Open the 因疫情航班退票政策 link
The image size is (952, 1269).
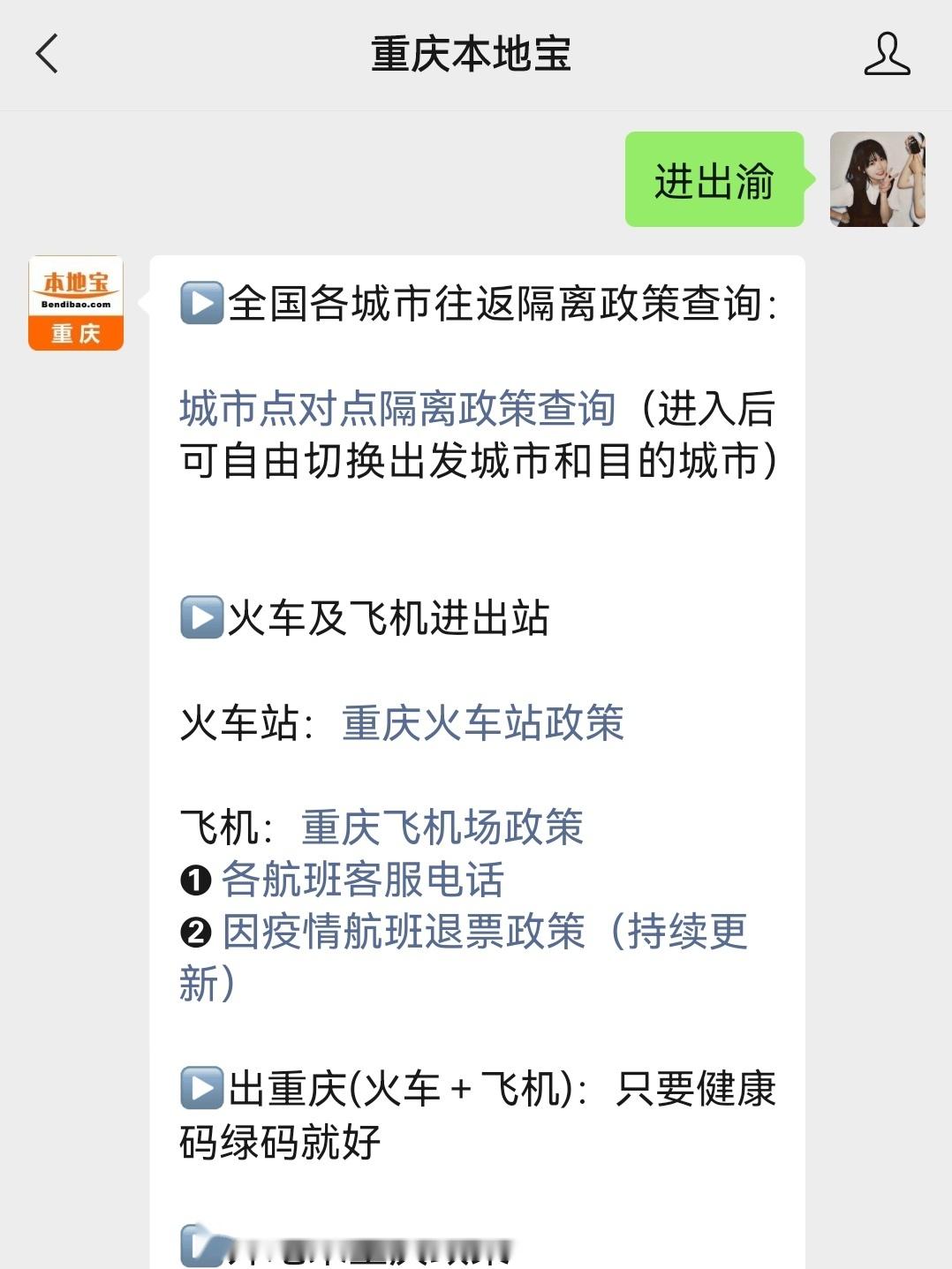[403, 932]
